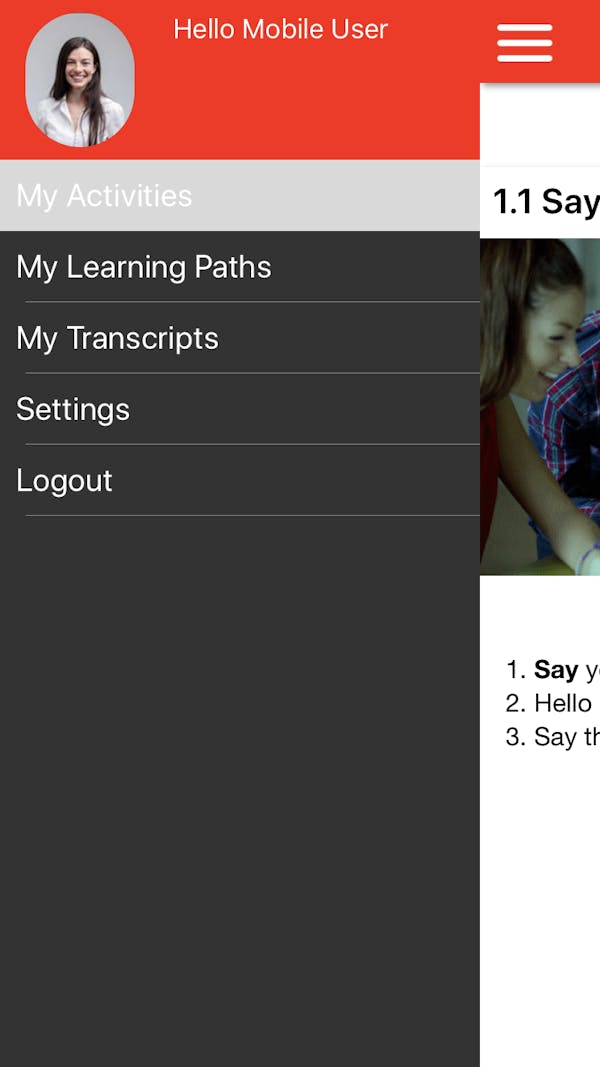
Task: Tap the user profile photo
Action: pos(80,80)
